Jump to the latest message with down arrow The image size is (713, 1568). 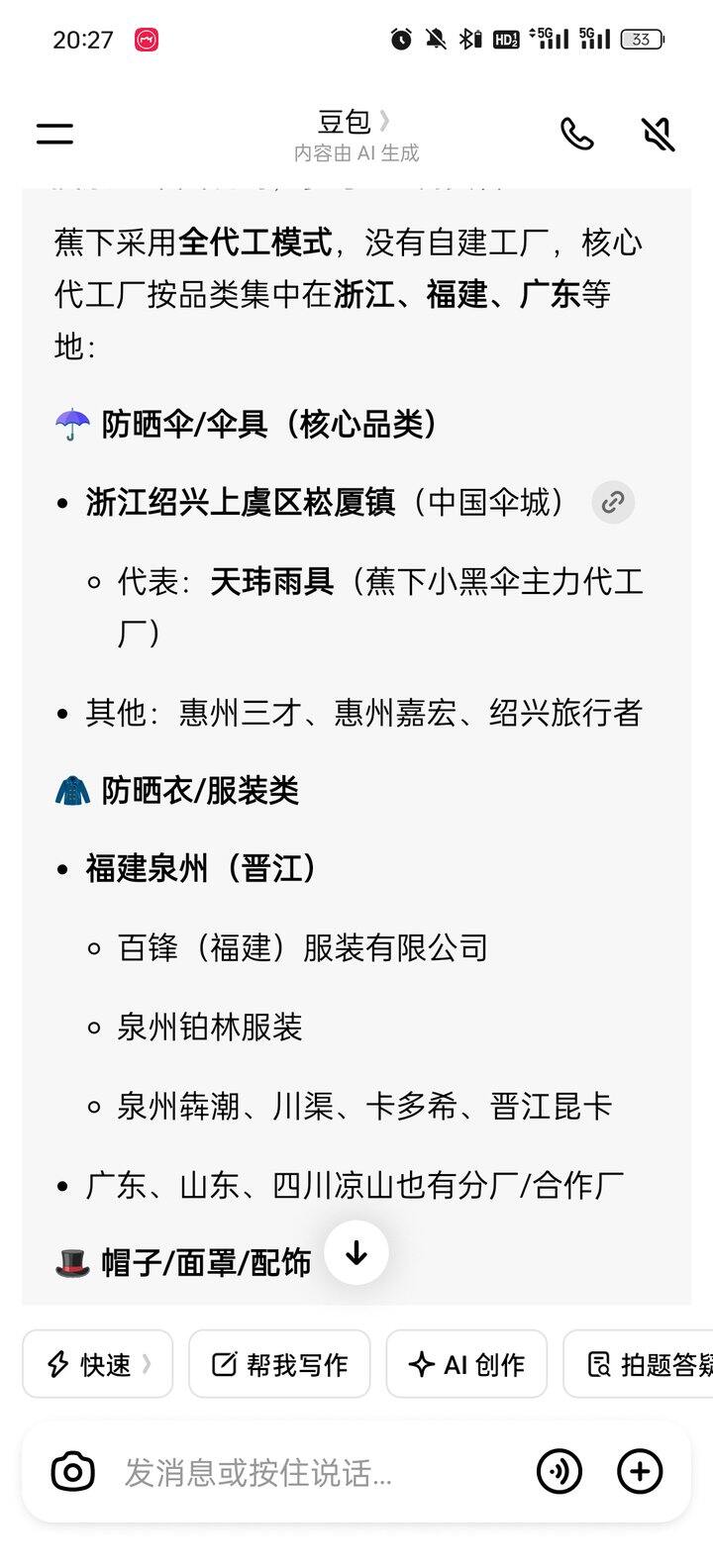[356, 1253]
